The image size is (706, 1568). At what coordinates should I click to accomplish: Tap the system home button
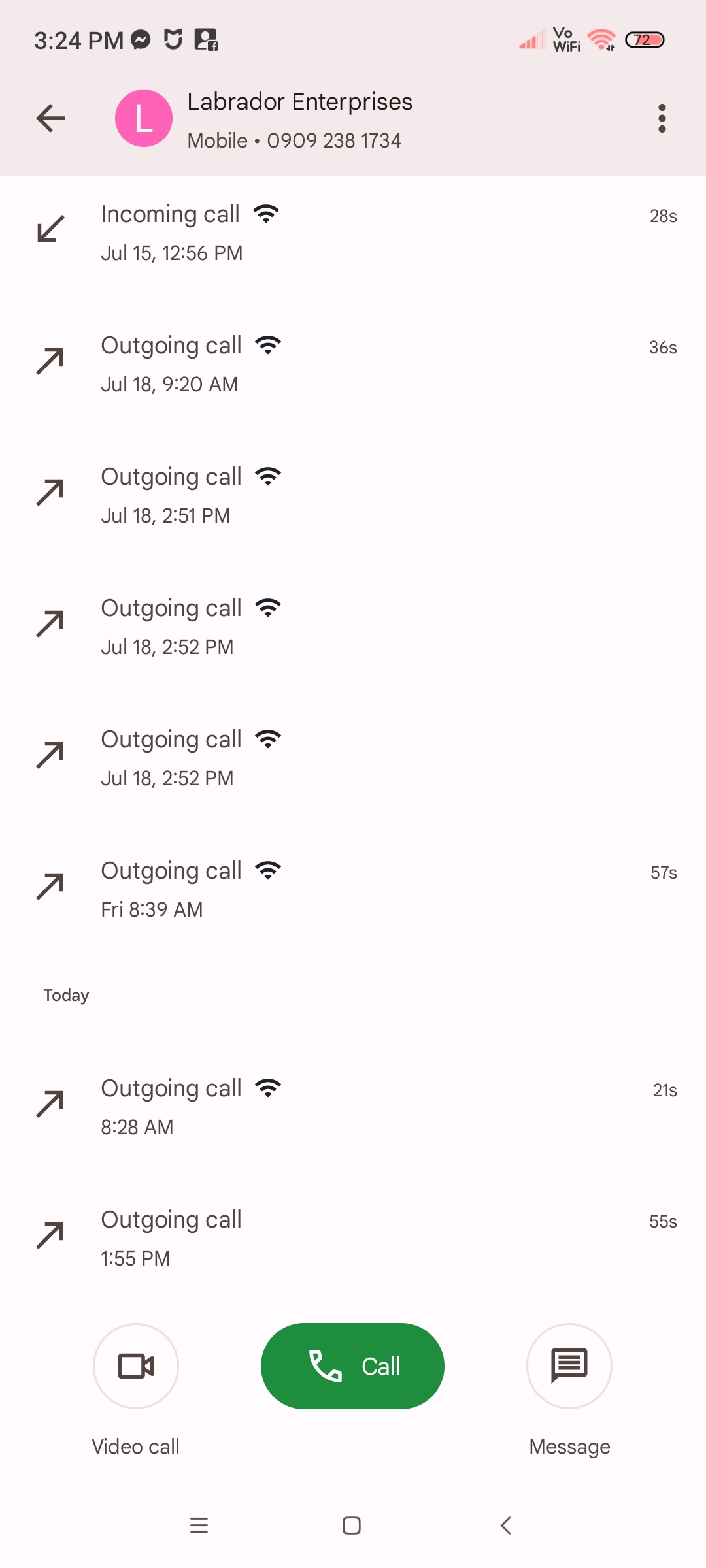tap(352, 1526)
